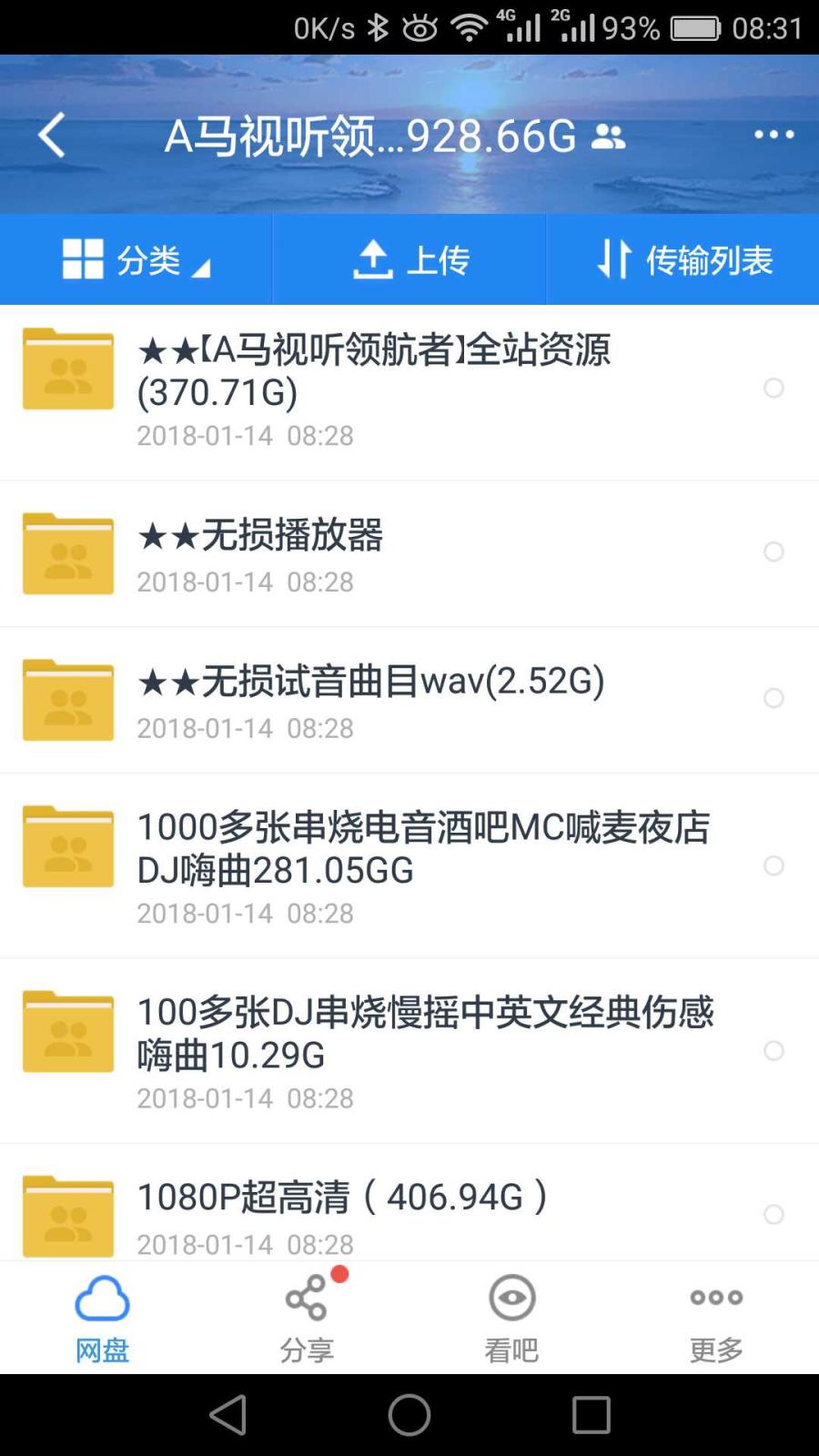Open the 更多 tab
This screenshot has width=819, height=1456.
[x=716, y=1319]
